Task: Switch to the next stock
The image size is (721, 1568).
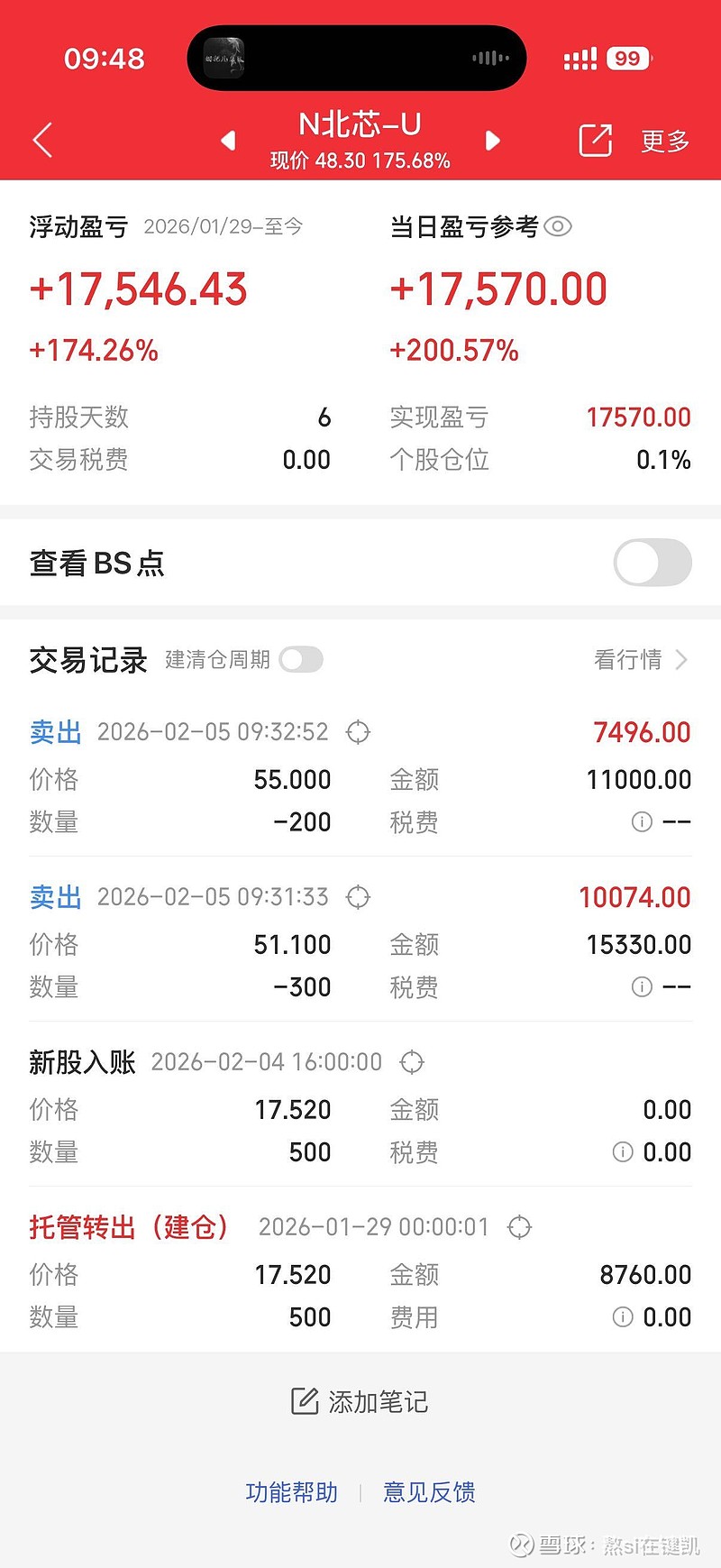Action: coord(492,141)
